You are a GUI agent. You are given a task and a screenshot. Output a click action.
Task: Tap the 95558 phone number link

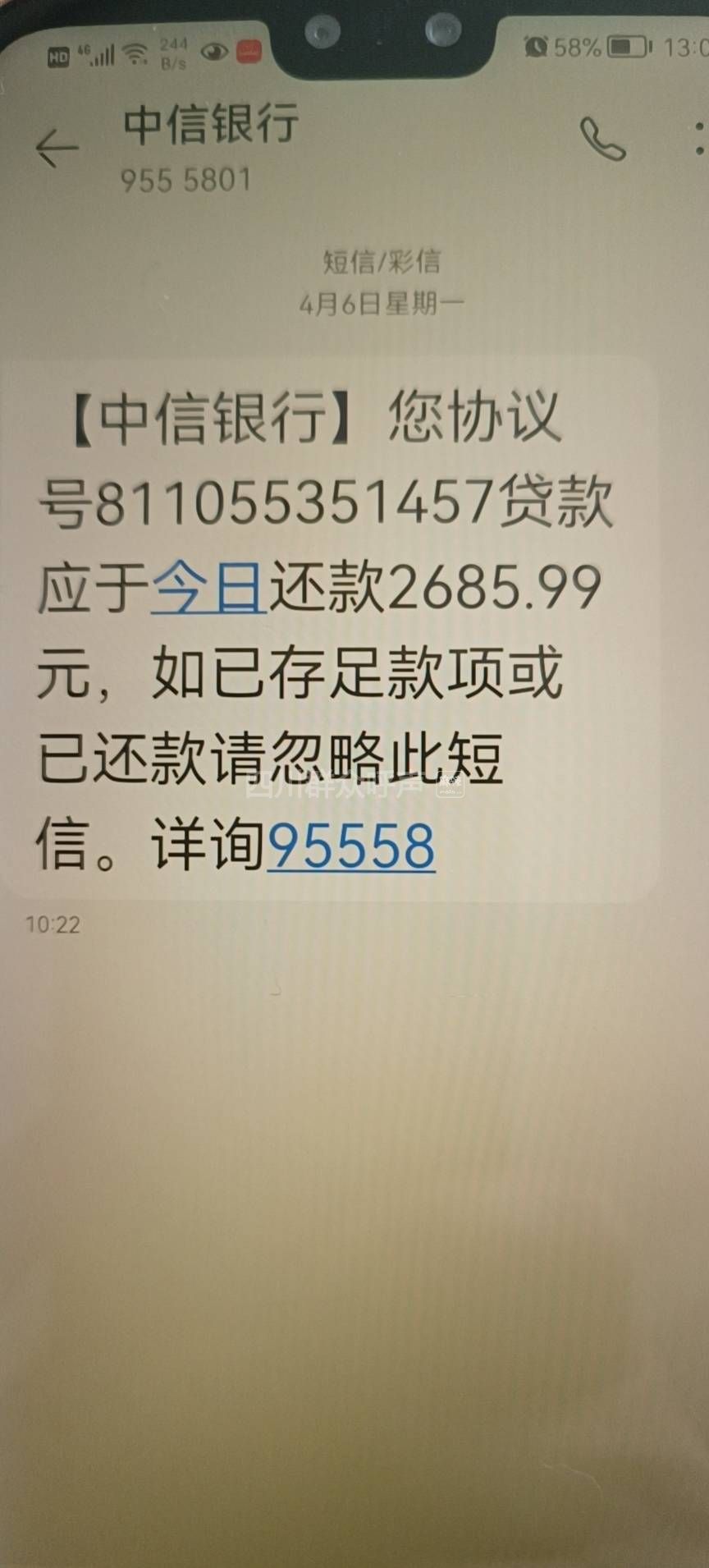pyautogui.click(x=351, y=846)
